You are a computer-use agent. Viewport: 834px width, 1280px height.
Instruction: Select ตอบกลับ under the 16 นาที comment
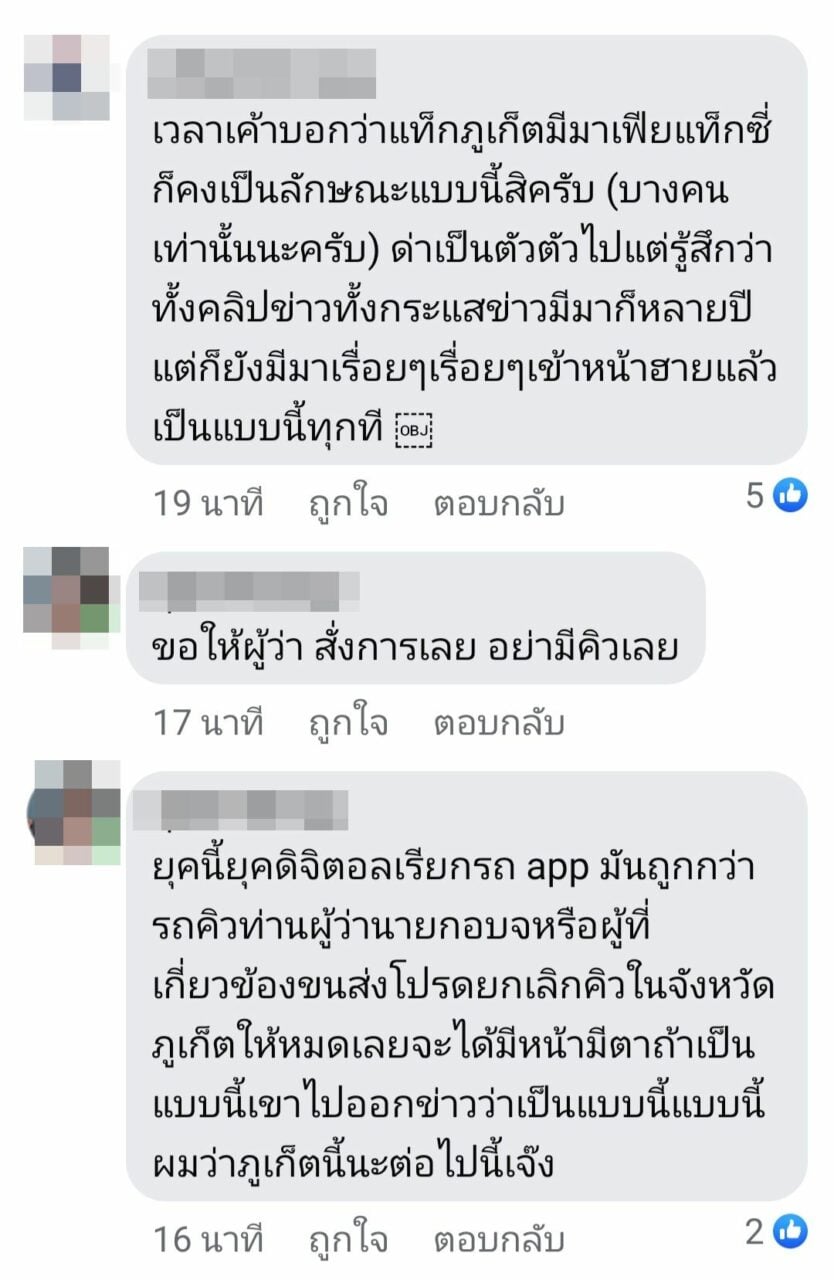[x=498, y=1240]
